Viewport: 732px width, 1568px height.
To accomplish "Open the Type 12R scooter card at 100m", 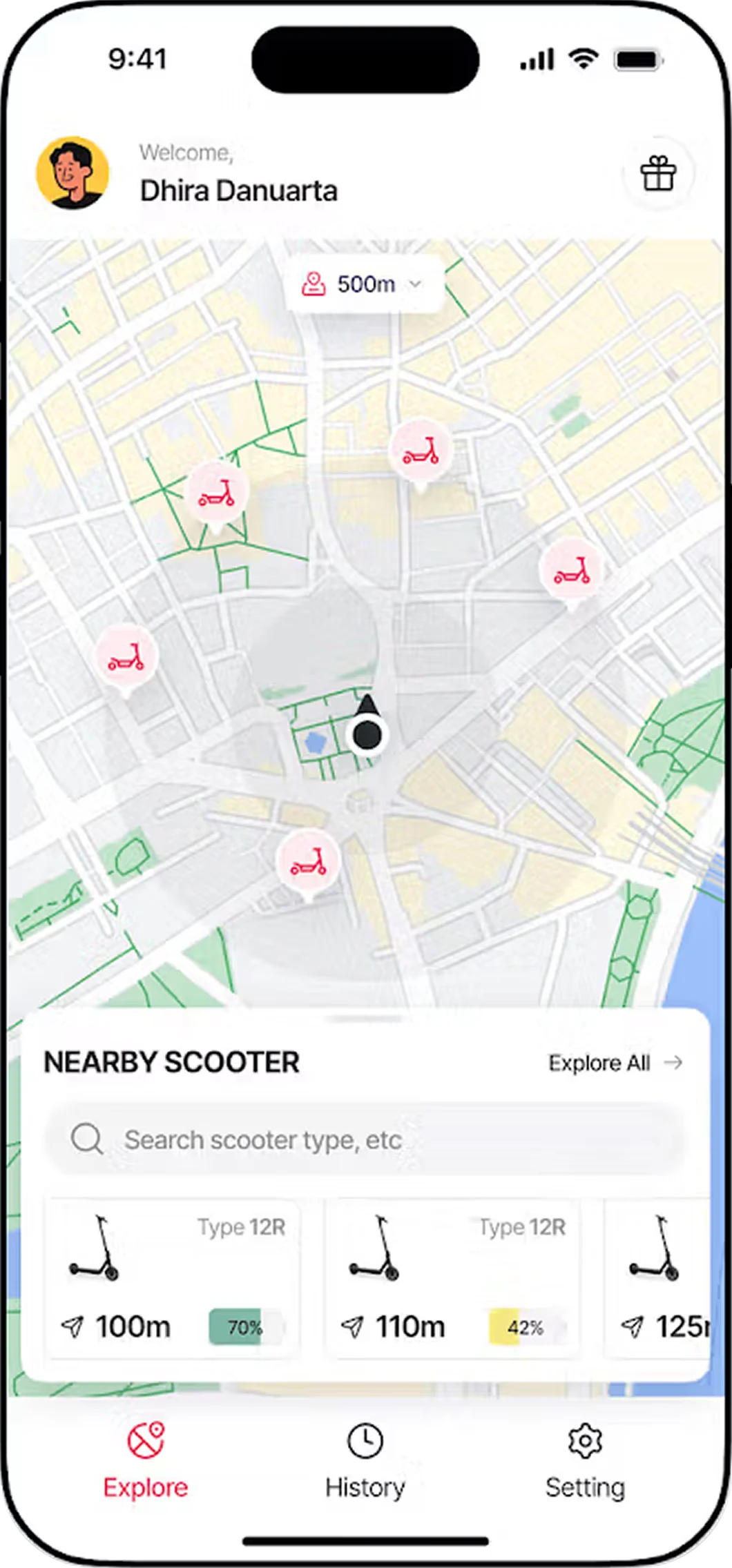I will (173, 1279).
